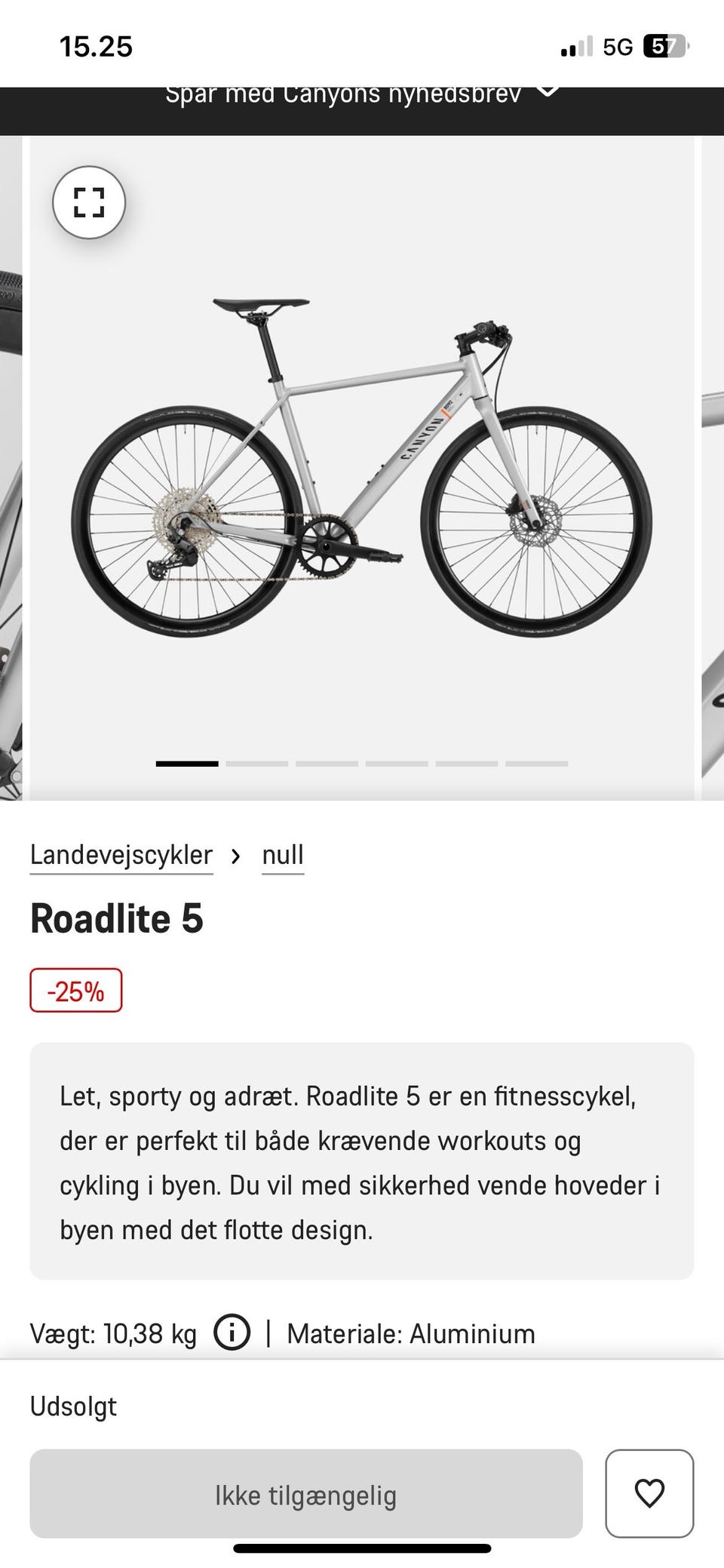The width and height of the screenshot is (724, 1568).
Task: Expand the Spar med Canyons nyhedsbrev banner
Action: (x=345, y=94)
